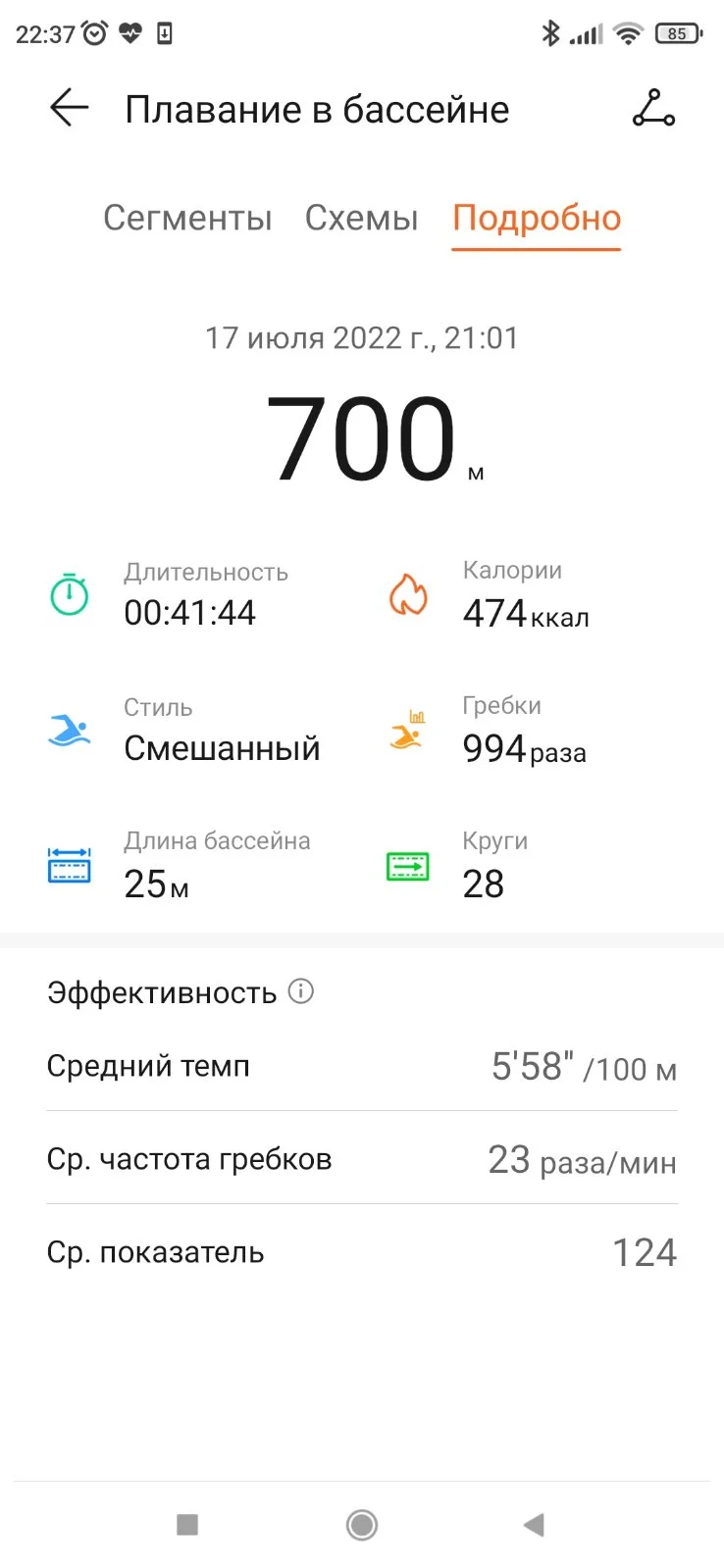
Task: Switch to the Схемы tab
Action: click(x=361, y=218)
